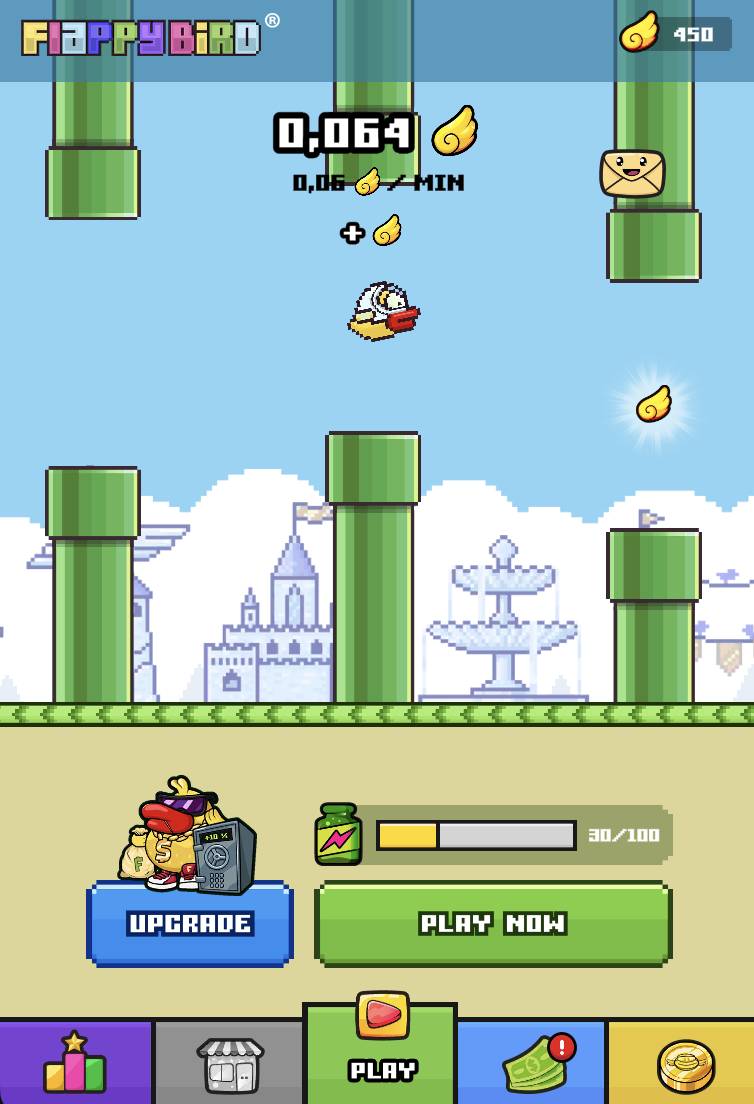
Task: Open the leaderboard podium tab
Action: pyautogui.click(x=75, y=1064)
